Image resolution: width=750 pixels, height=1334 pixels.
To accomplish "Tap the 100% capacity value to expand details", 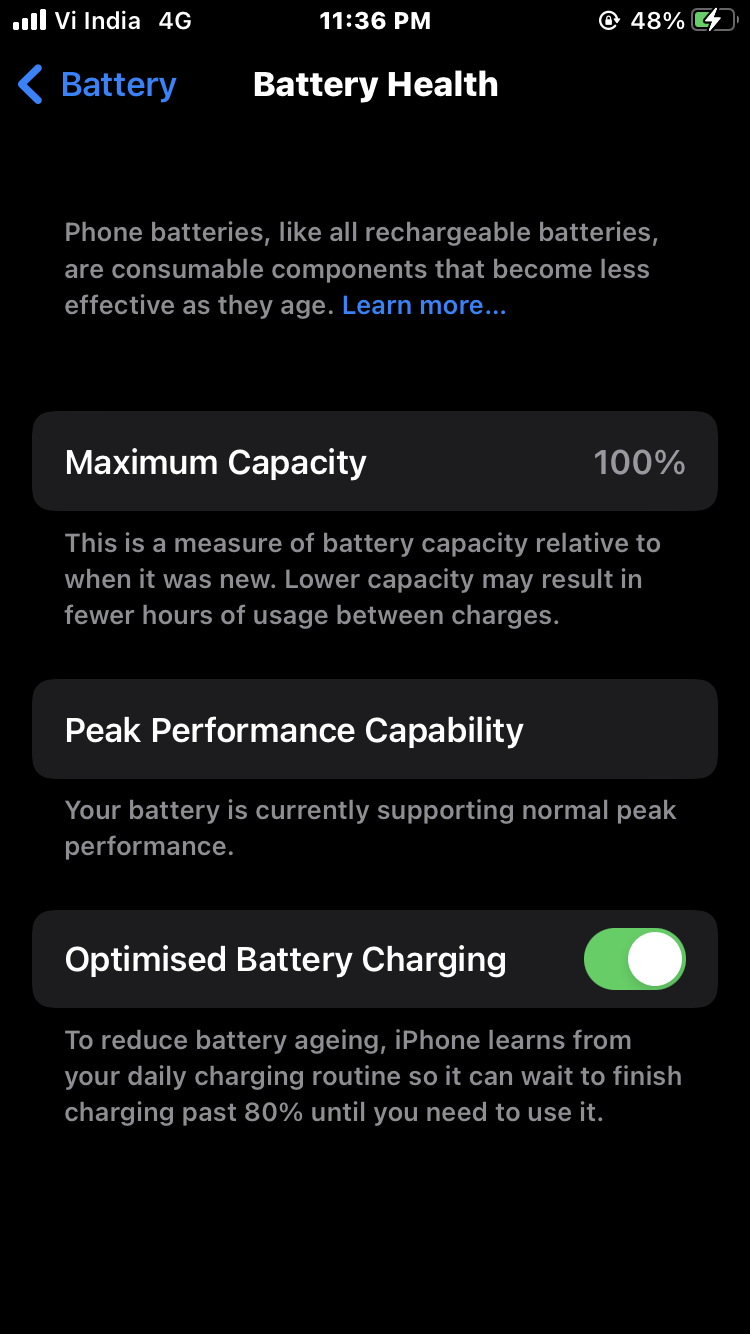I will 639,461.
